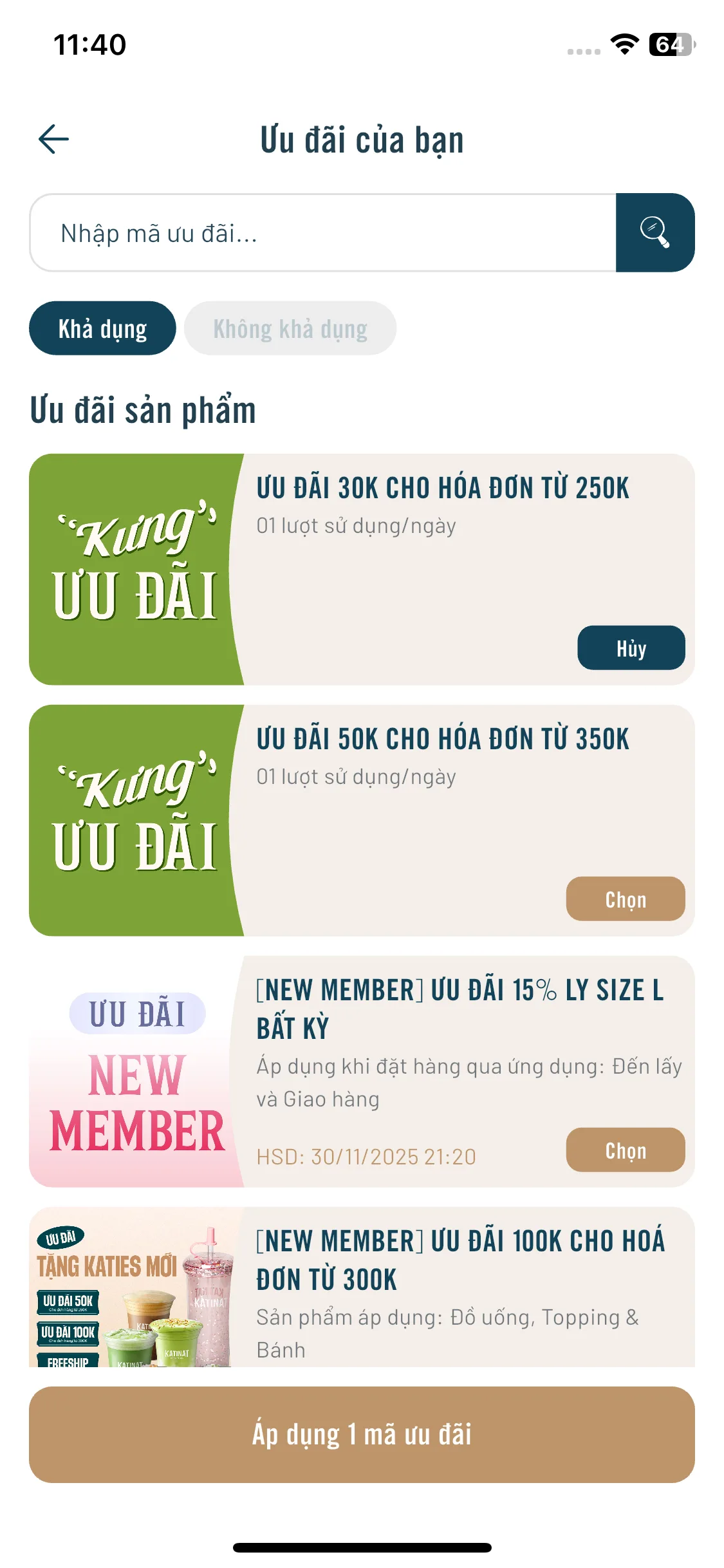Image resolution: width=724 pixels, height=1568 pixels.
Task: Switch to the Không khả dụng tab
Action: (290, 328)
